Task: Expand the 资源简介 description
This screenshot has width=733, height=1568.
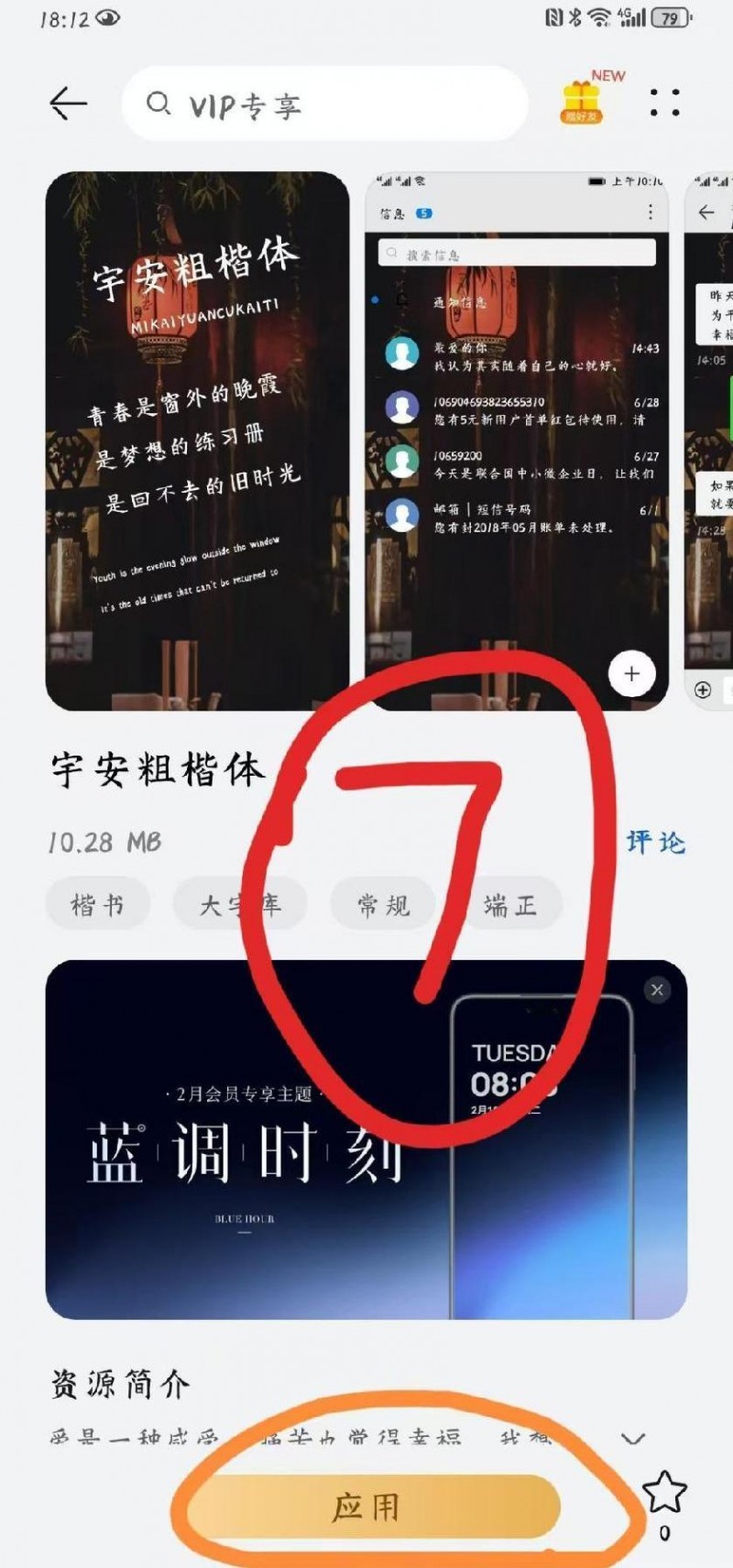Action: pyautogui.click(x=633, y=1439)
